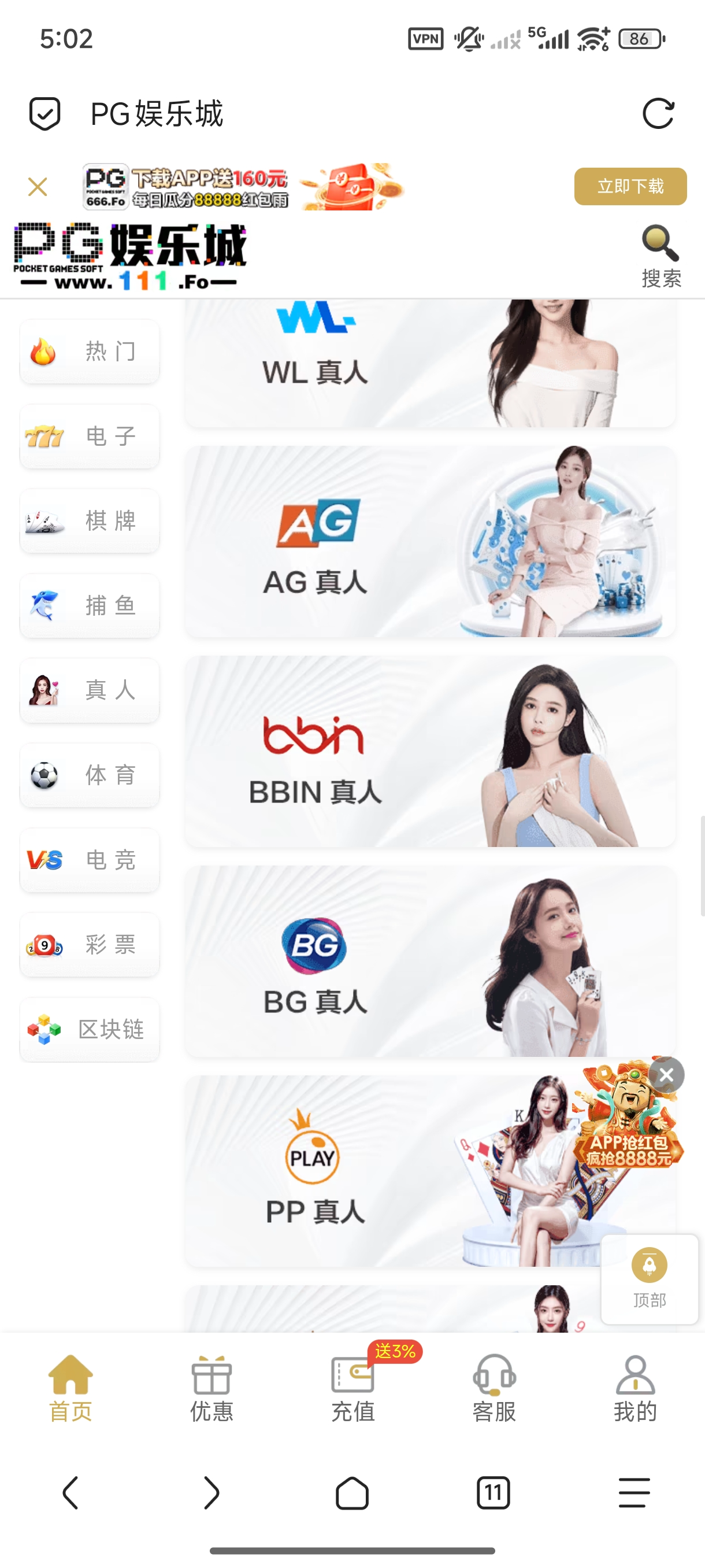Screen dimensions: 705x1568
Task: Switch to the 棋牌 category
Action: pos(90,521)
